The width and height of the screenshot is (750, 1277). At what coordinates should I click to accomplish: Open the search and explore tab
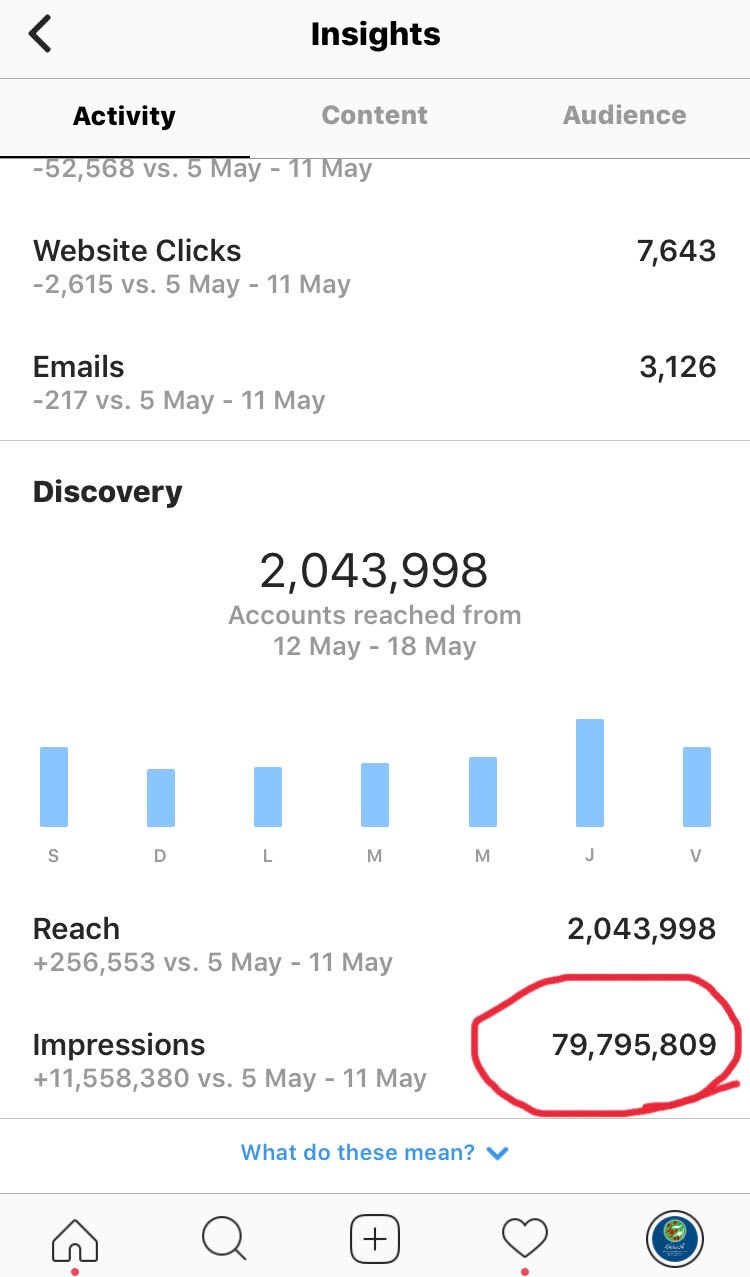[x=224, y=1239]
